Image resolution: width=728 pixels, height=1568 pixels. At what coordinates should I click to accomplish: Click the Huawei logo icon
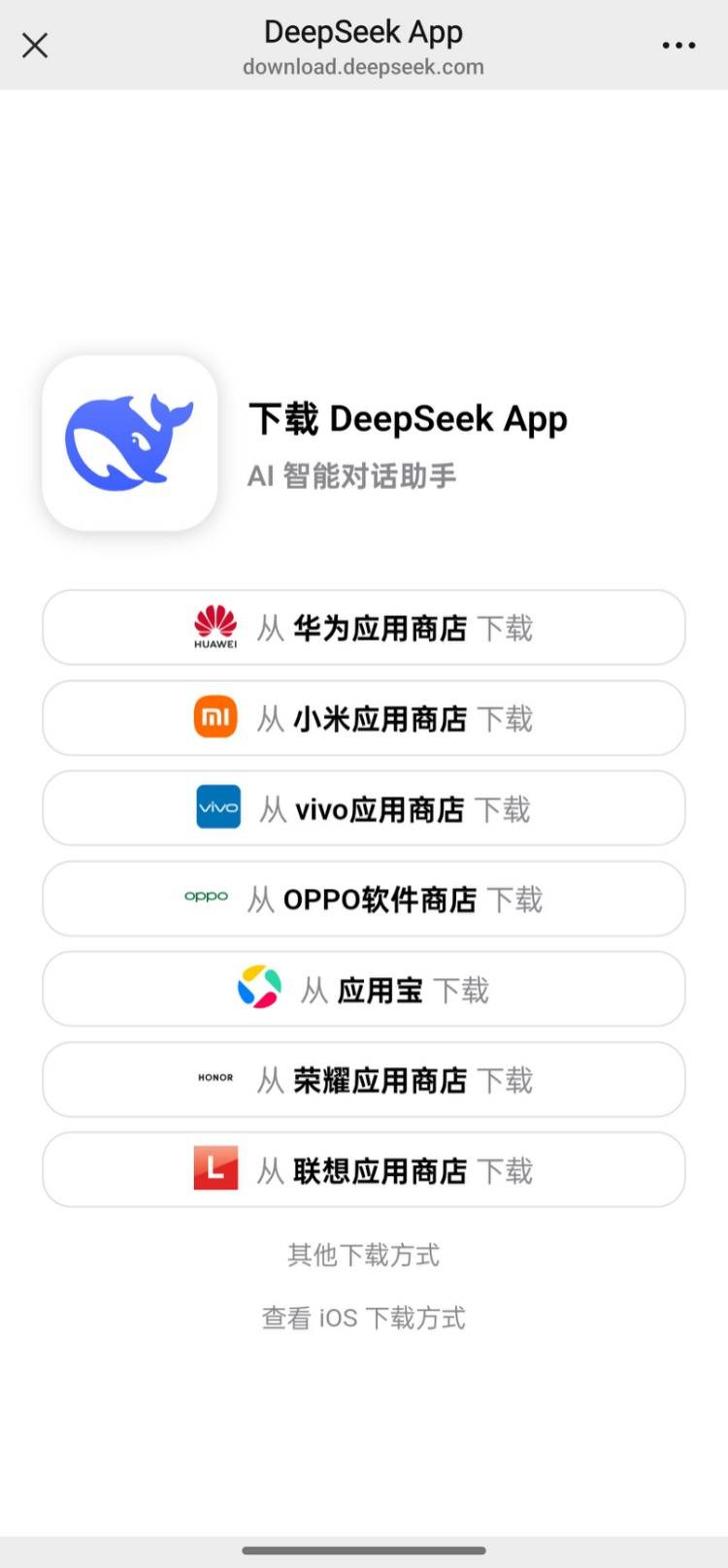click(x=215, y=626)
